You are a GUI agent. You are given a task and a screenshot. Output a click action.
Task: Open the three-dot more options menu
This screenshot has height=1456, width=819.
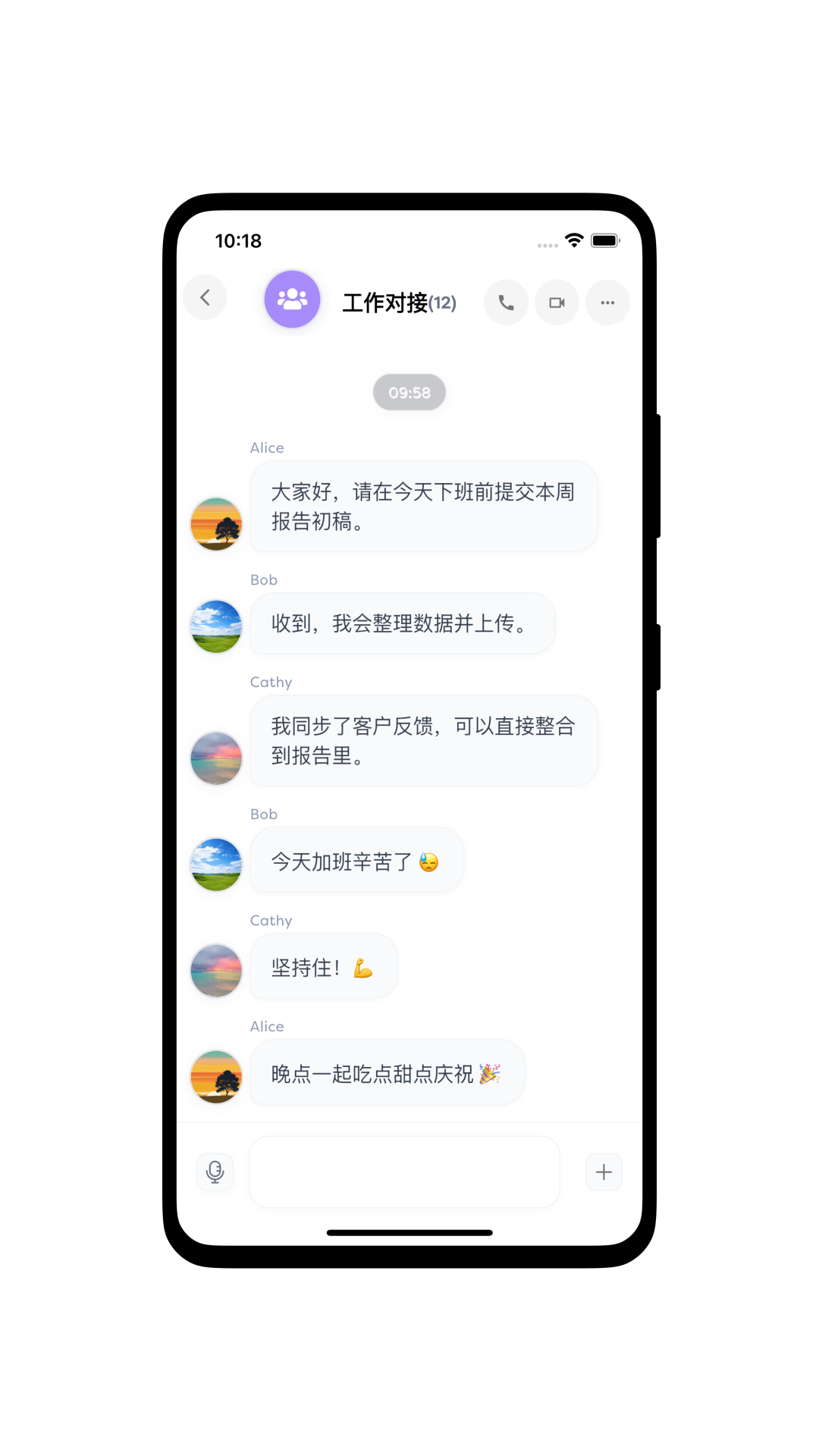607,303
